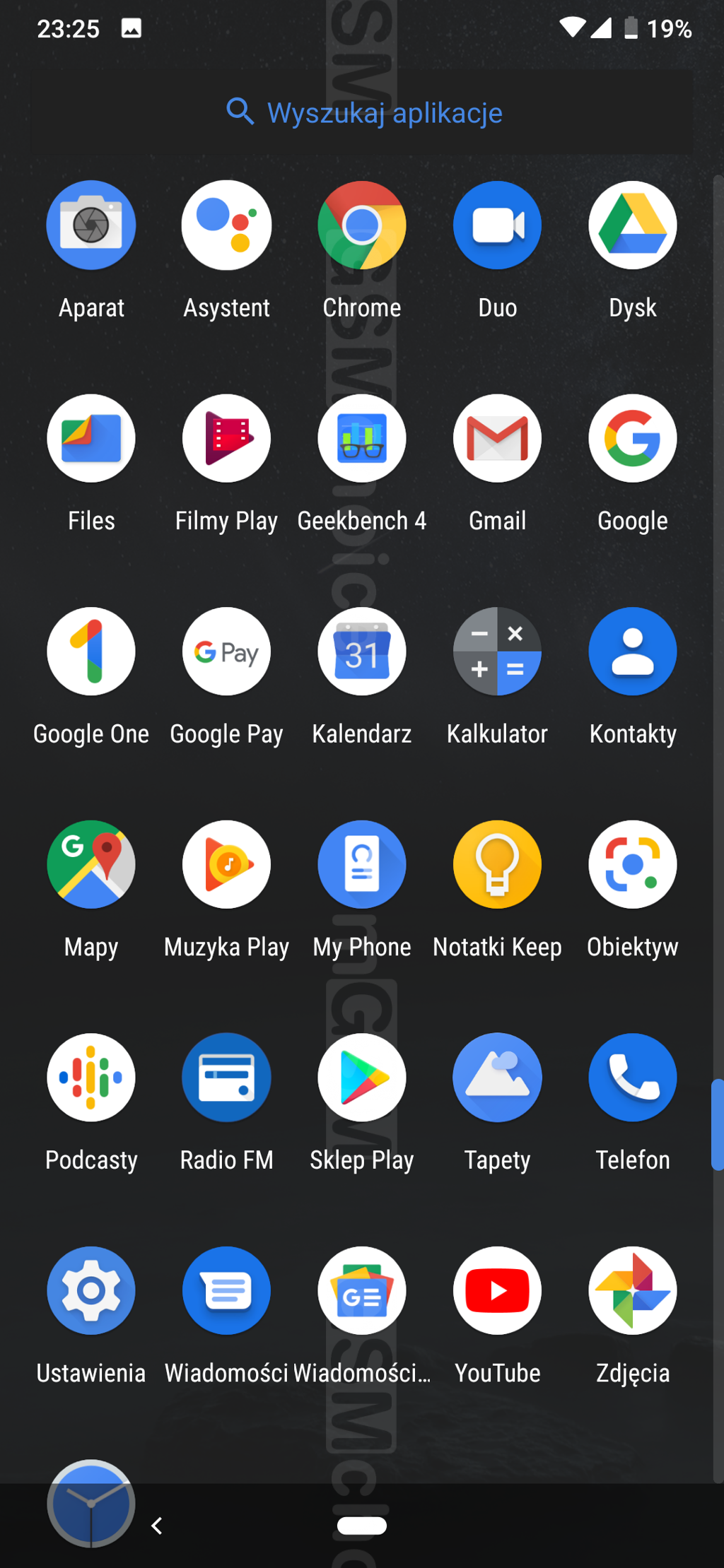Open the Dysk app
The image size is (724, 1568).
[x=632, y=225]
